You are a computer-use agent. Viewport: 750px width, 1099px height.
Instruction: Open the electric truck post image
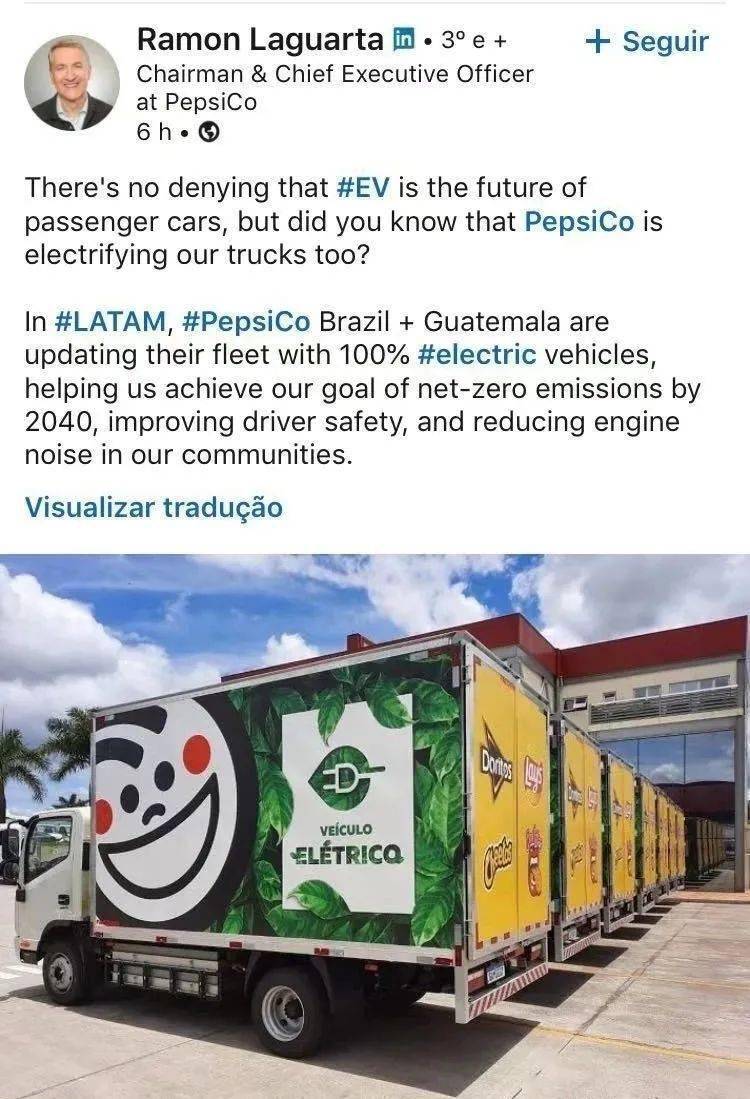tap(375, 825)
